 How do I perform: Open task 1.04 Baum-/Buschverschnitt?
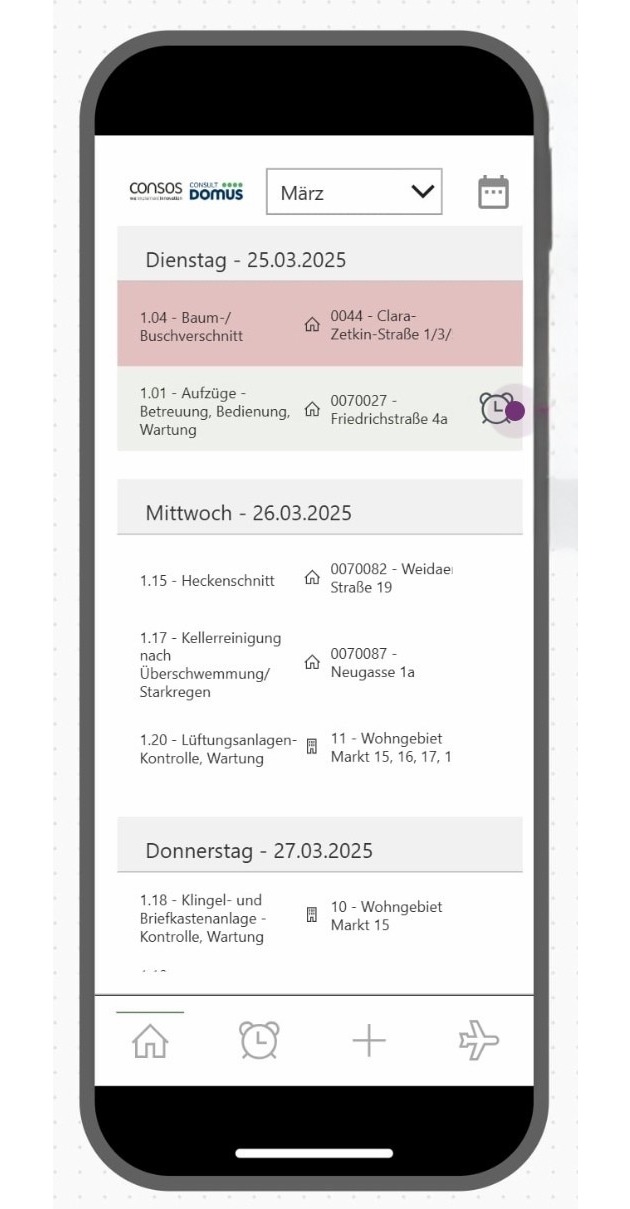(320, 323)
